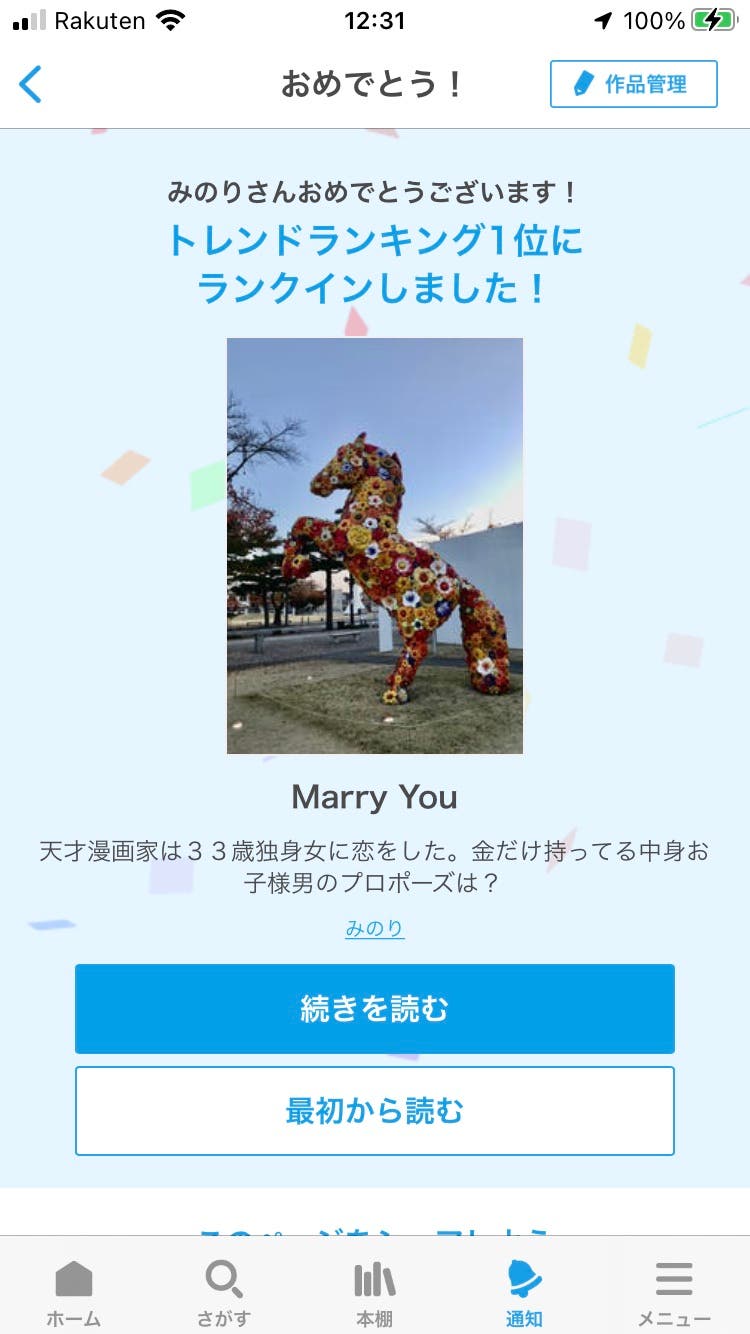Switch to the ホーム tab
Screen dimensions: 750x1334
click(75, 1290)
